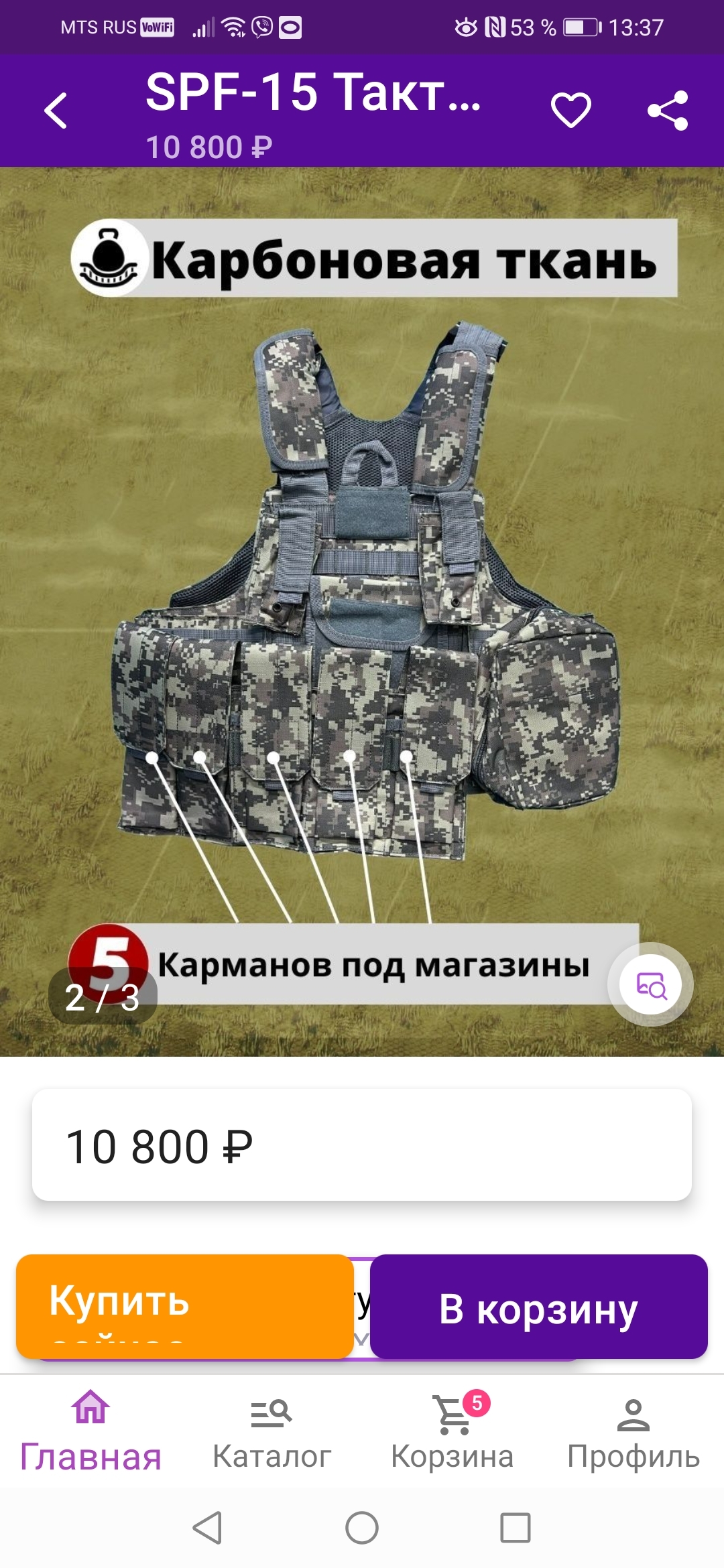Screen dimensions: 724x1568
Task: Go back from the product page
Action: click(56, 111)
